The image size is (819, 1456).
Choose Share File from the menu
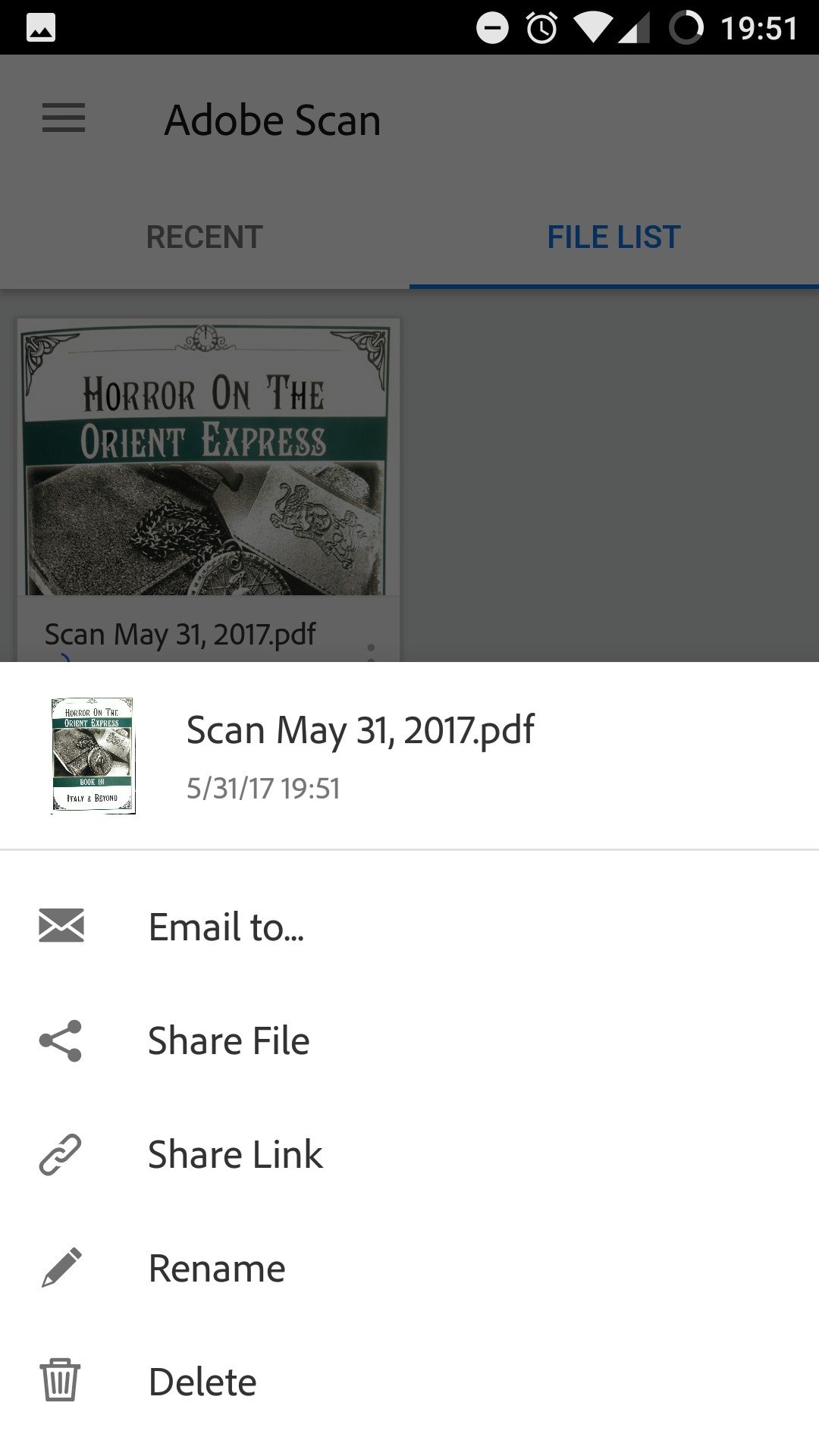tap(409, 1040)
